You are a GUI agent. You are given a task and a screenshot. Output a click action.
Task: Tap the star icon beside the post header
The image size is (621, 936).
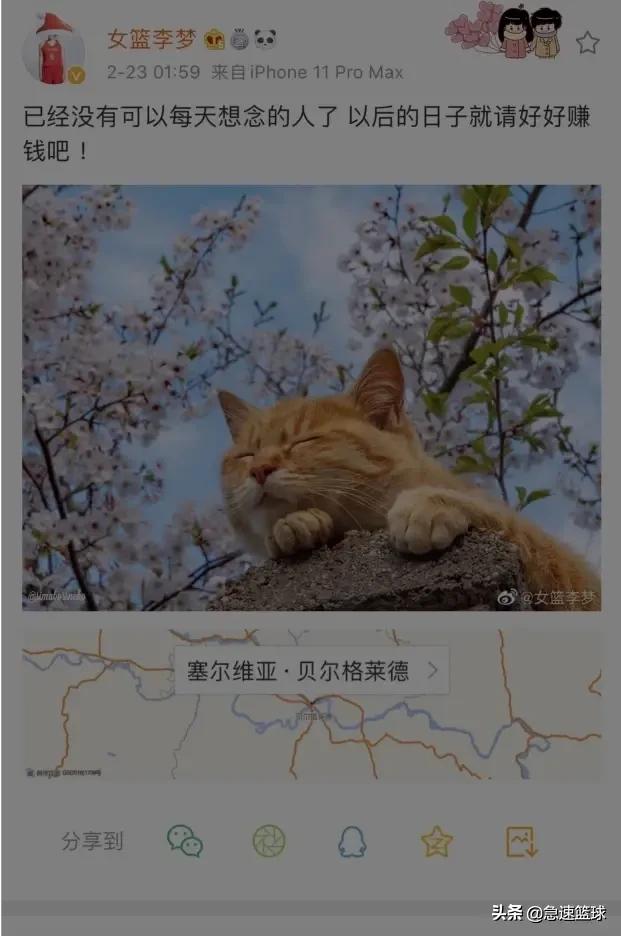click(x=588, y=42)
